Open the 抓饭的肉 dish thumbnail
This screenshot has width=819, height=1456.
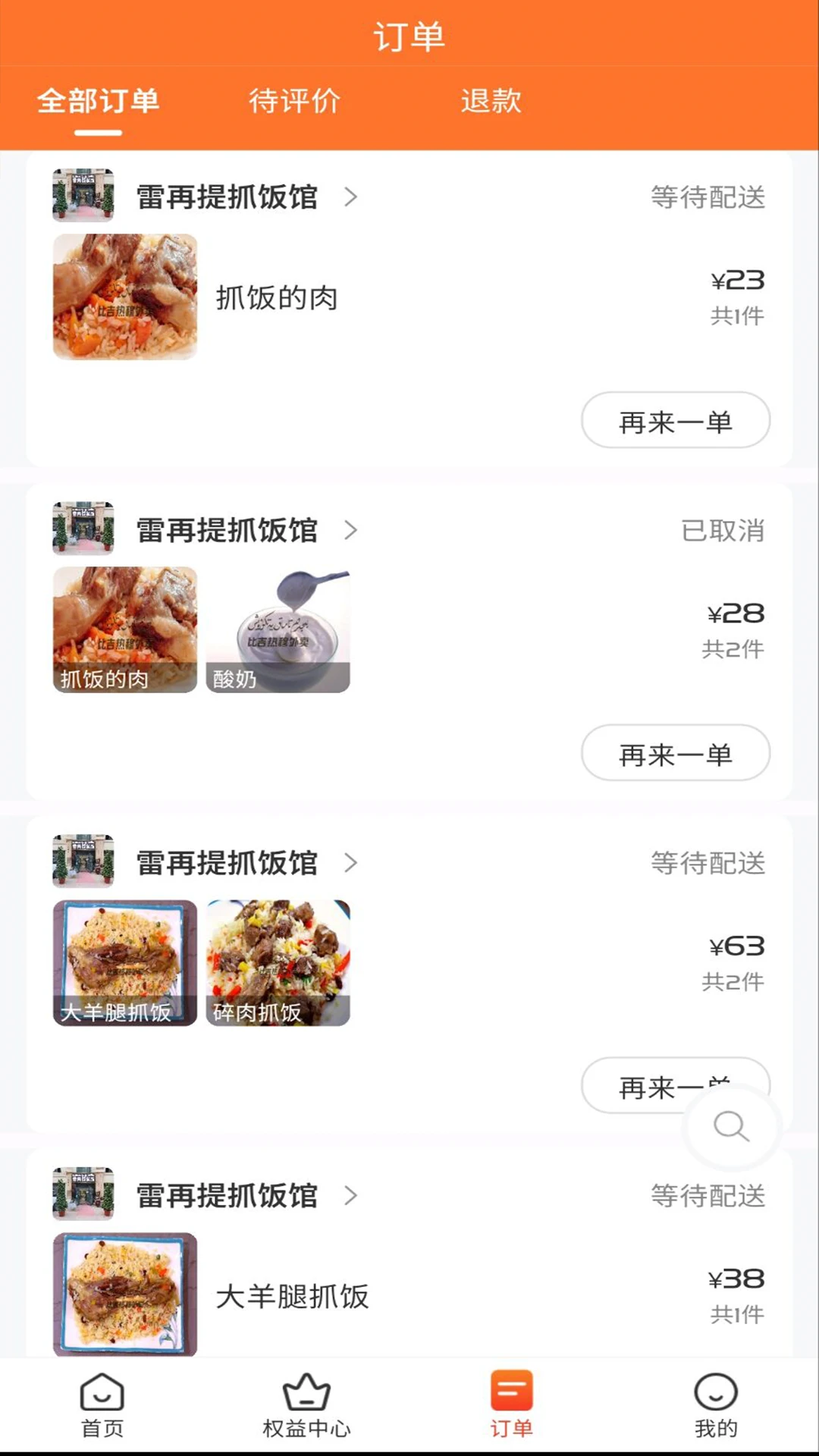click(x=125, y=297)
